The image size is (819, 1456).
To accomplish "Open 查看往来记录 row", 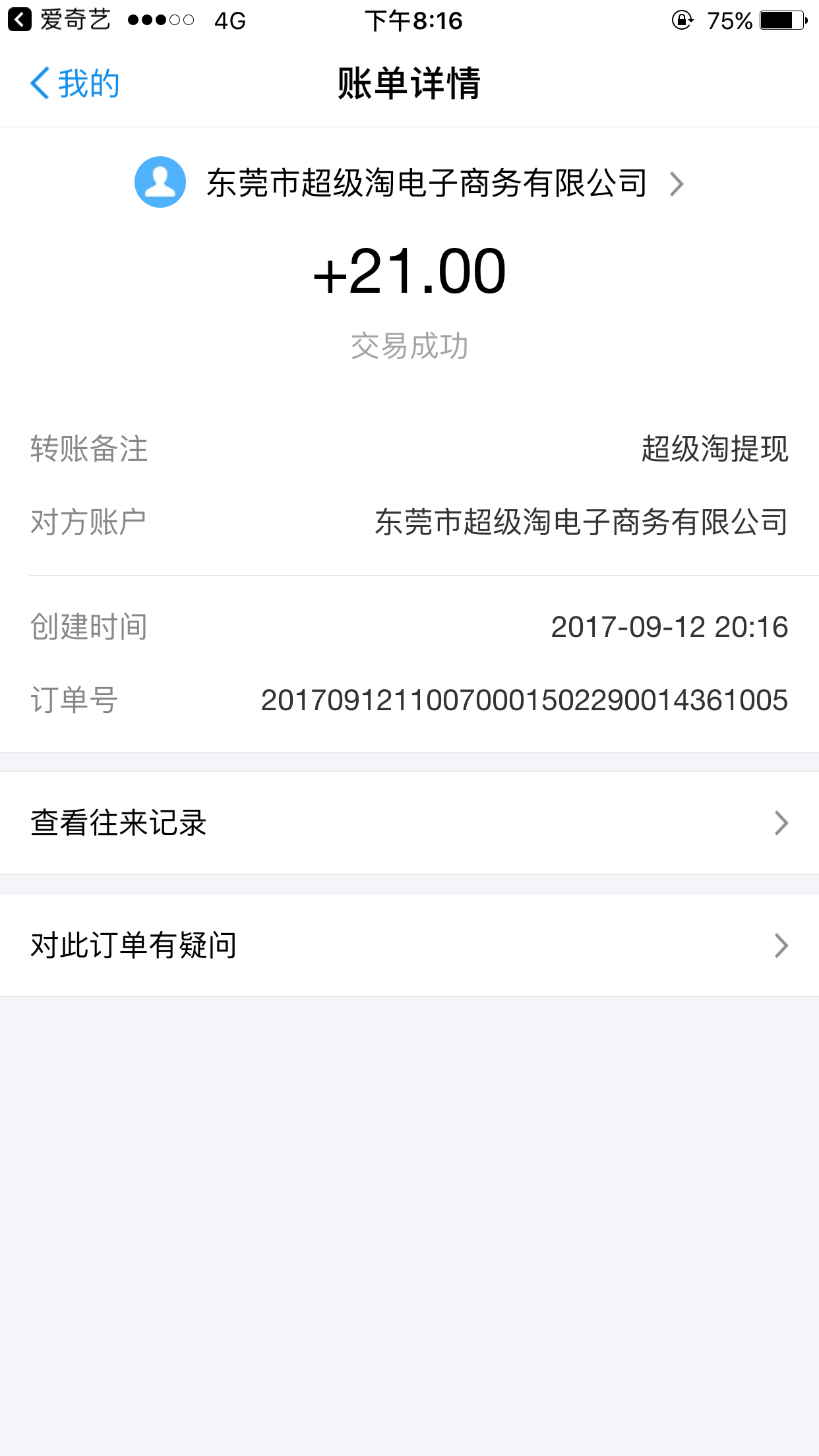I will (409, 822).
